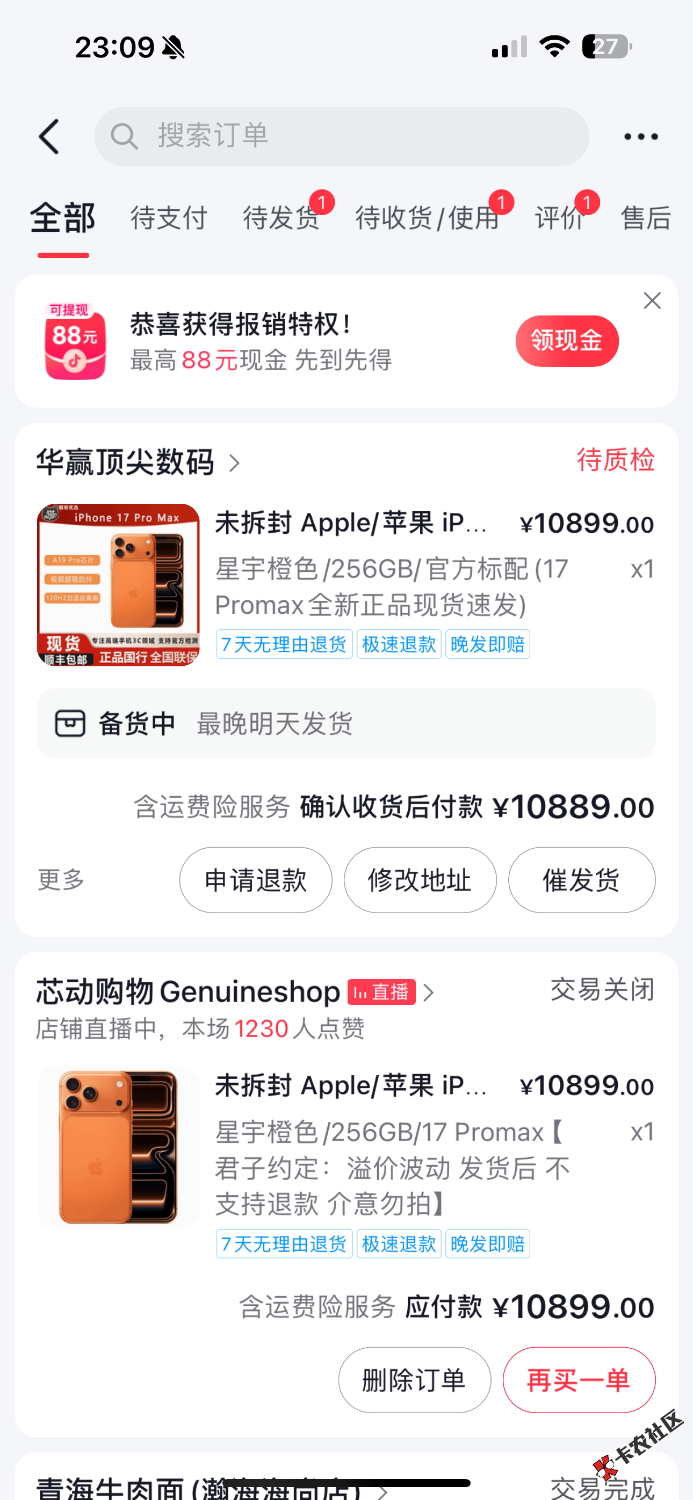
Task: Switch to the 待支付 tab
Action: 169,218
